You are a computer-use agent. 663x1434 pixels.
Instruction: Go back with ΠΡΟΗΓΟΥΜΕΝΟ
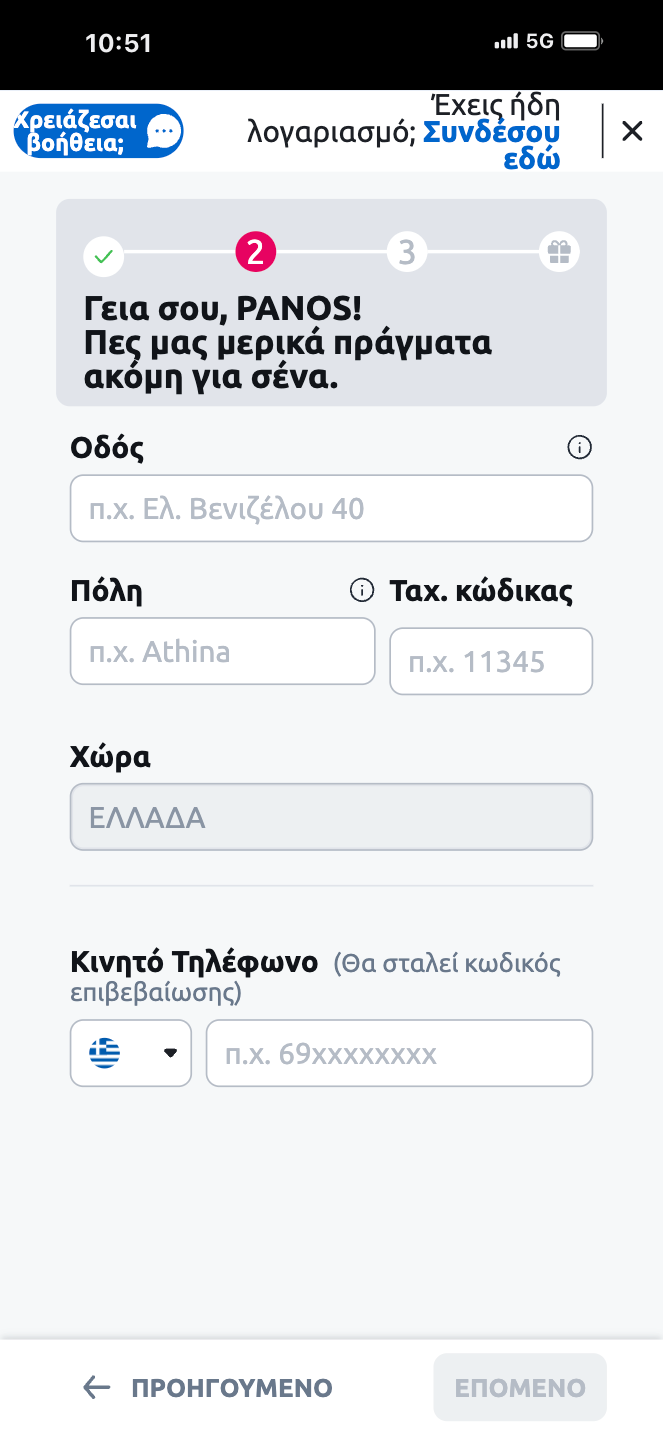pyautogui.click(x=208, y=1388)
